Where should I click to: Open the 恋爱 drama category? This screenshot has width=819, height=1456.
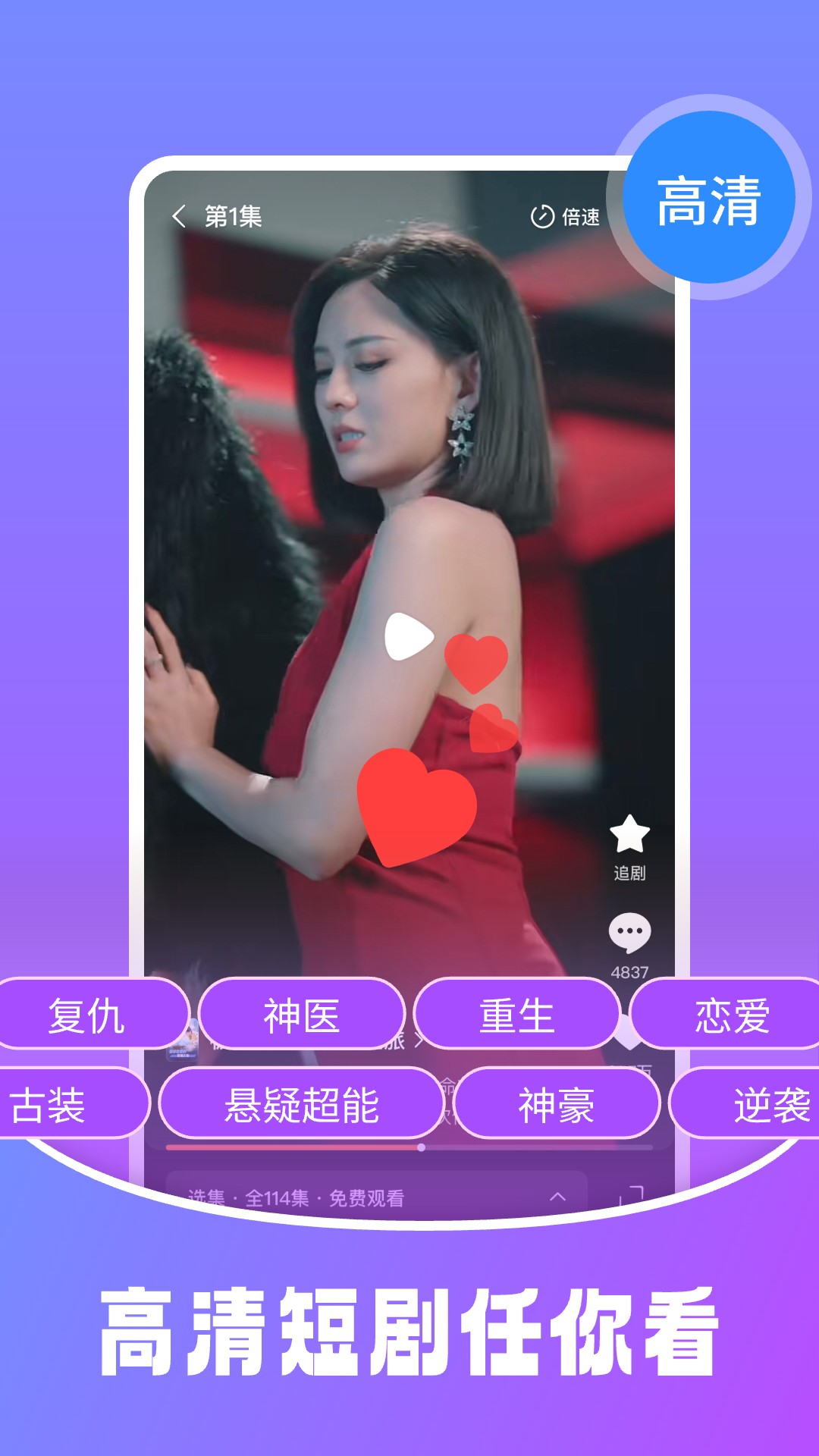pos(730,1015)
